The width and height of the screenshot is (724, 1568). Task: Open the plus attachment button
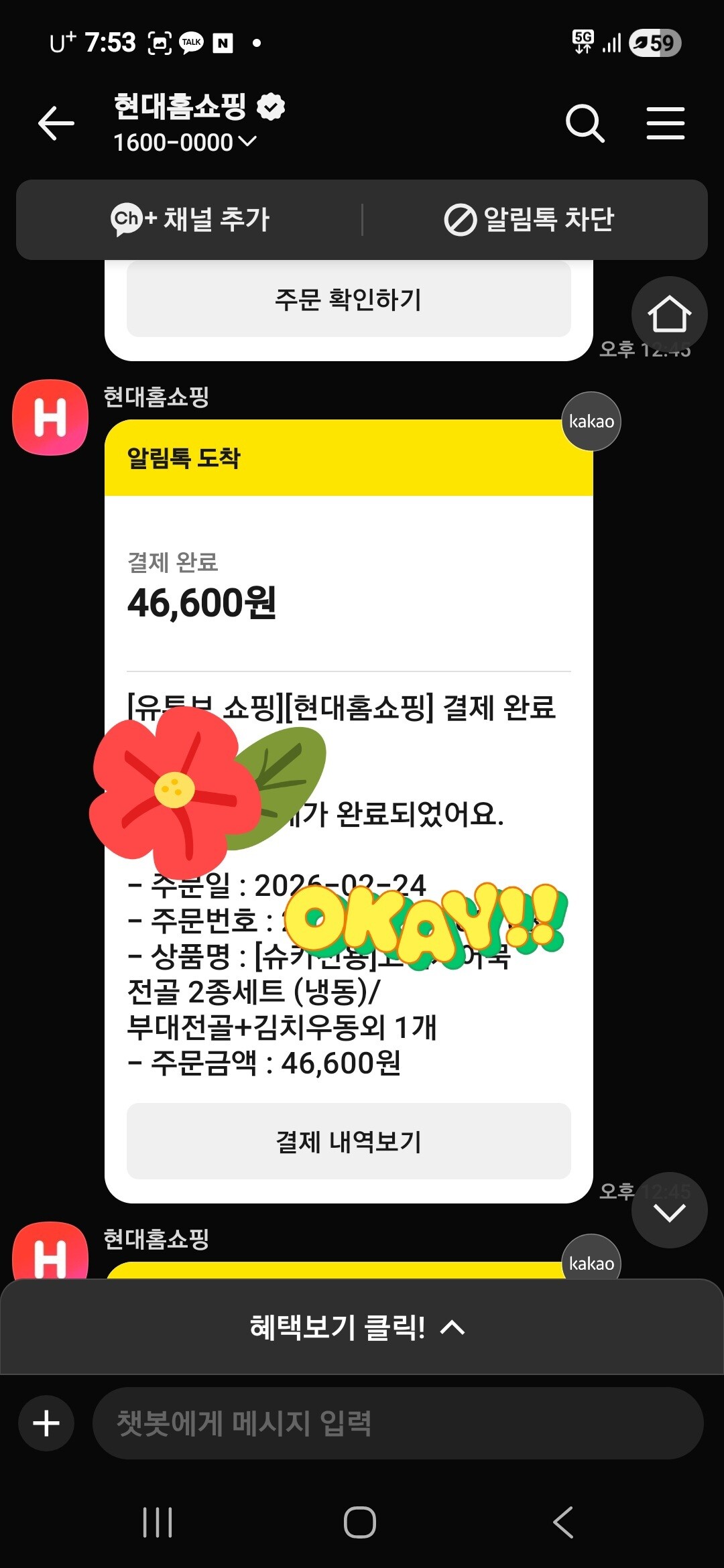(46, 1423)
